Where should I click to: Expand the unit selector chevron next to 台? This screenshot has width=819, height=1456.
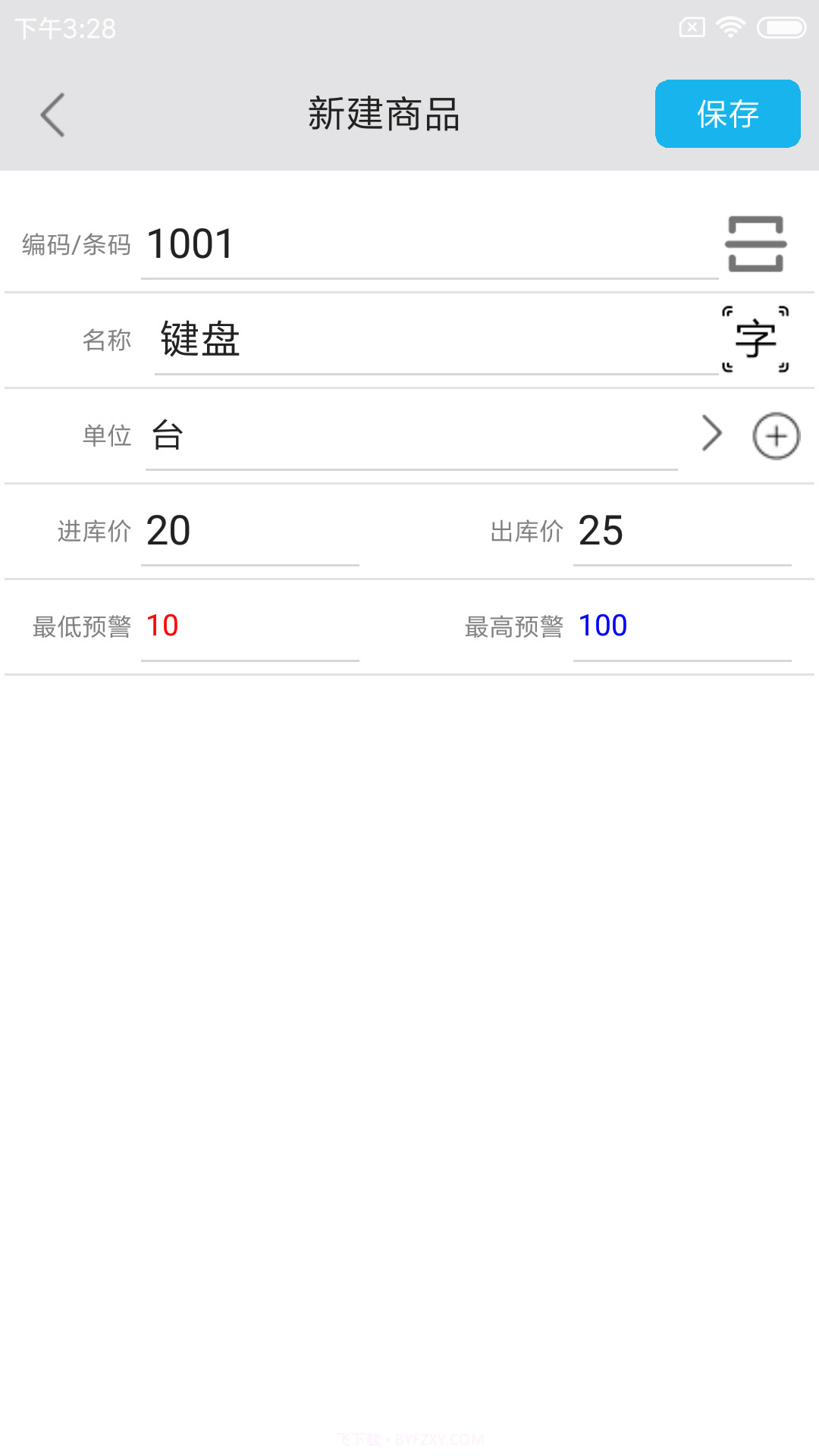click(x=713, y=433)
